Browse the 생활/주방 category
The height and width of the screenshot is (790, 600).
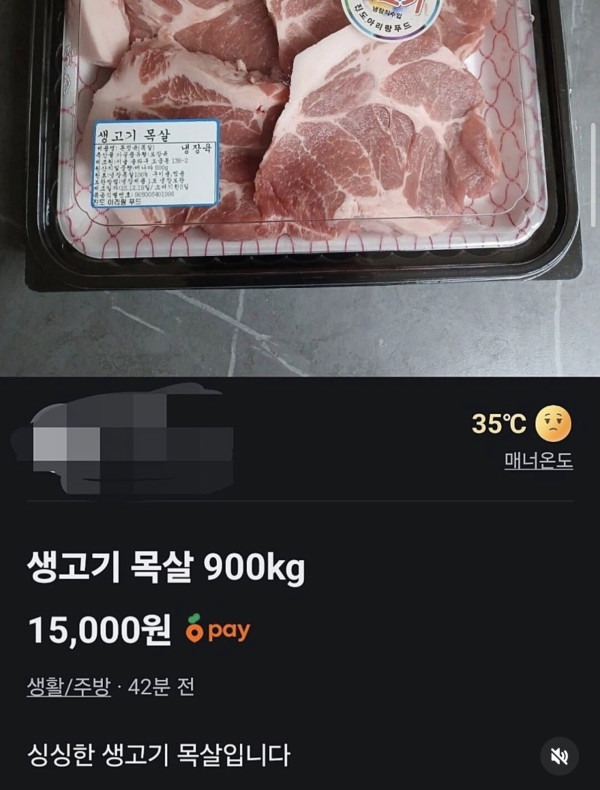point(68,687)
